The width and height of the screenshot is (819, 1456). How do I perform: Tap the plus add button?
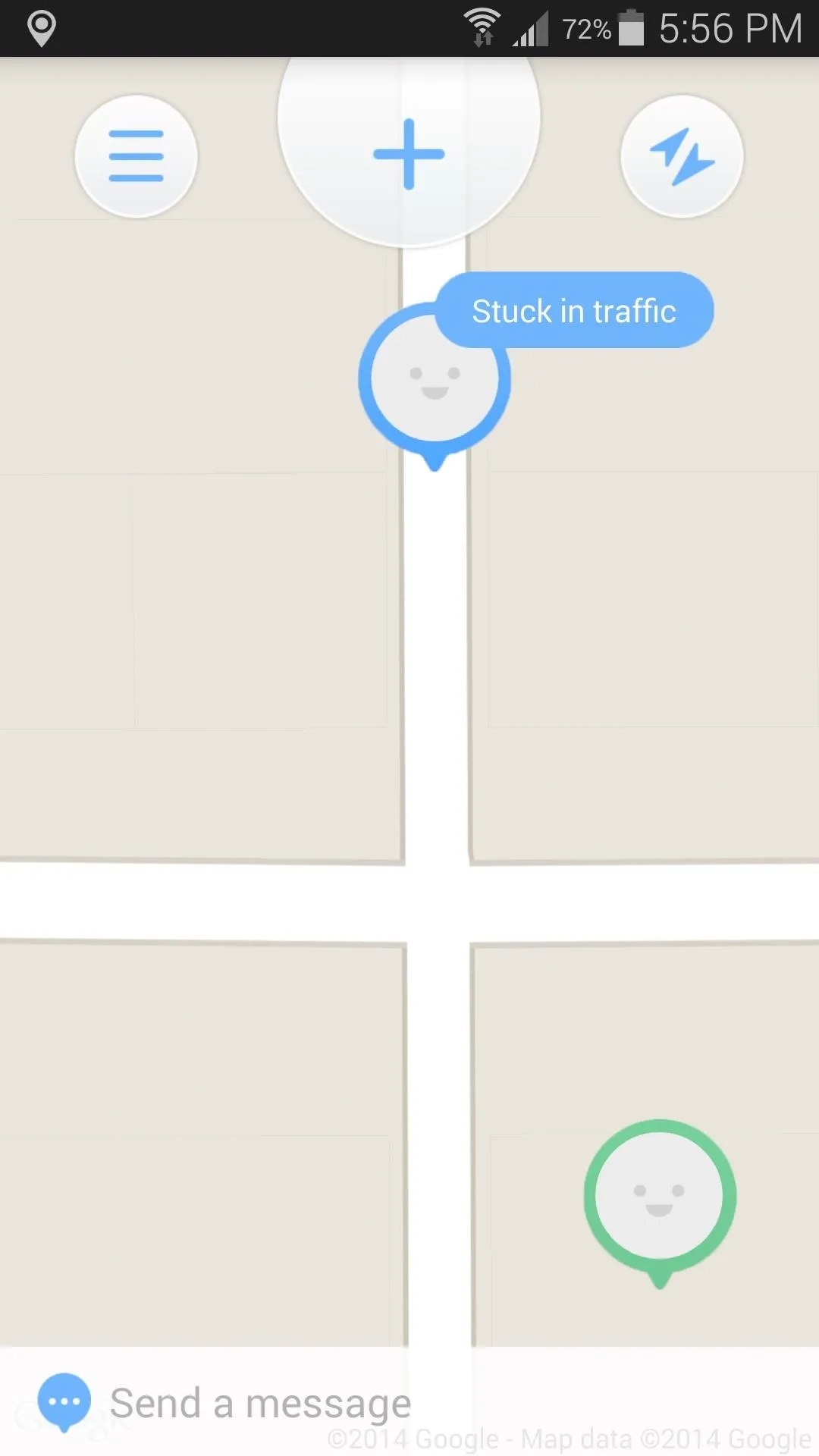409,152
